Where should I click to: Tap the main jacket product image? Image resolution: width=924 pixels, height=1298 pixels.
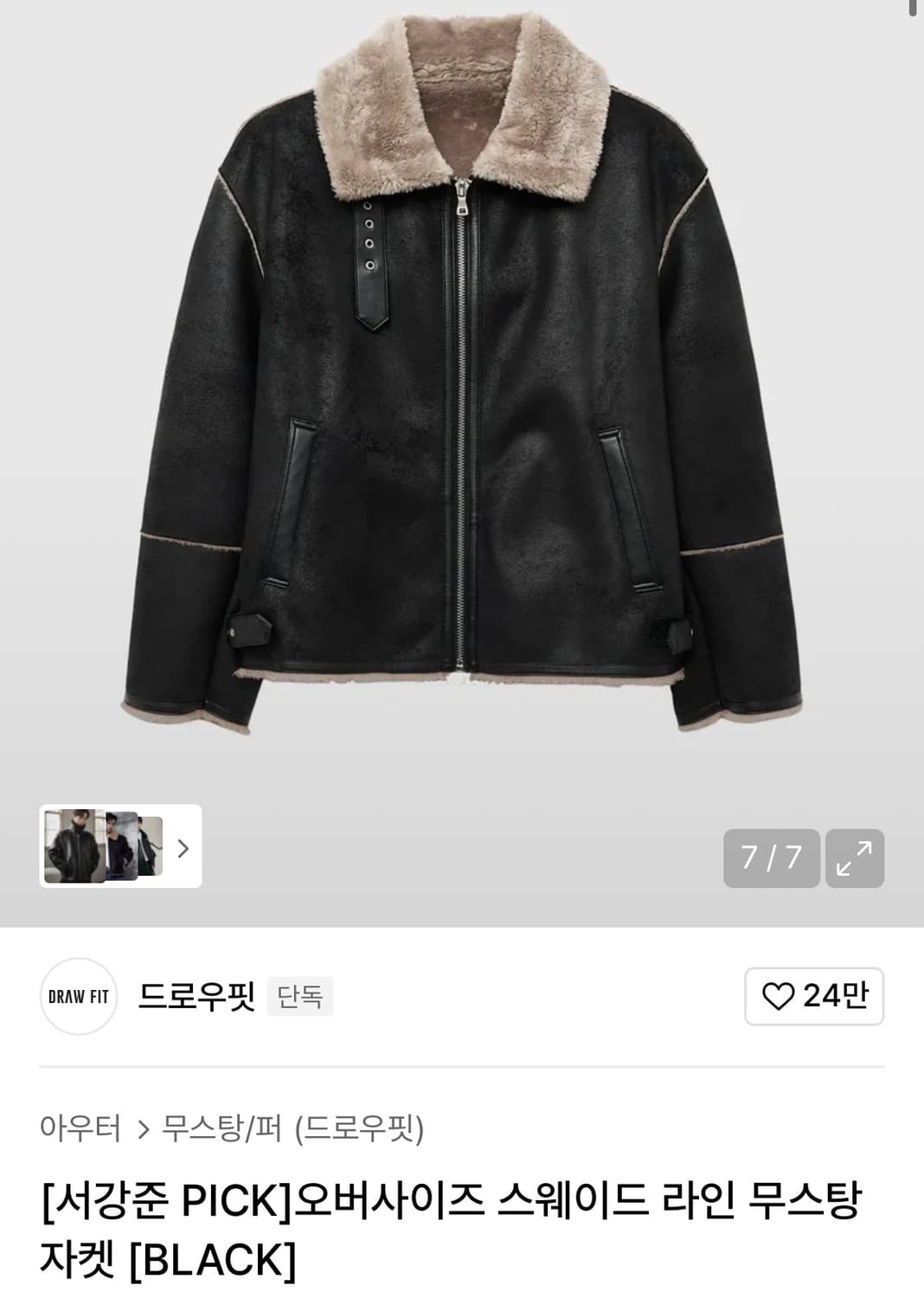point(462,389)
